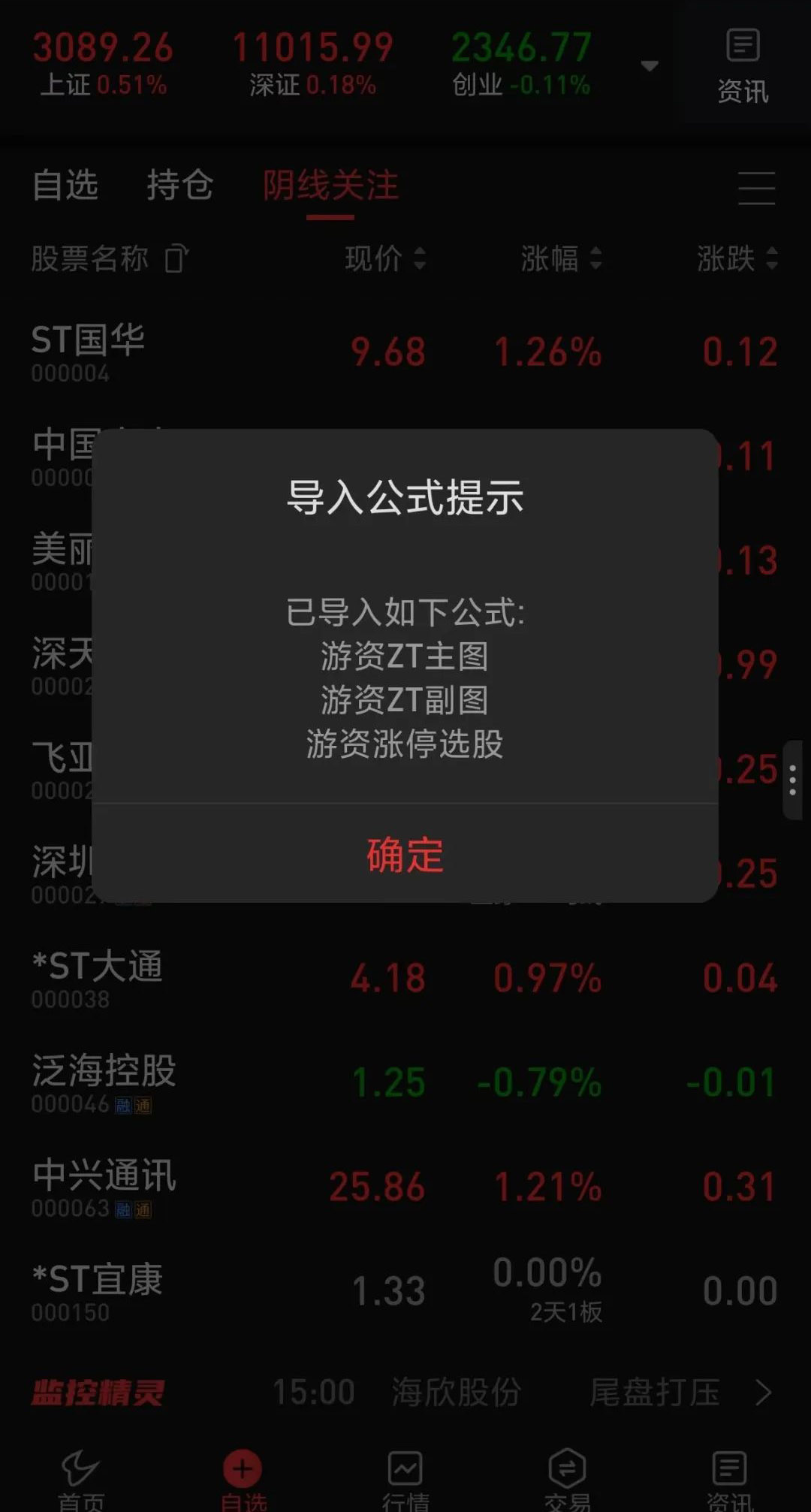Sort stocks by 涨跌
This screenshot has width=811, height=1512.
[x=737, y=259]
